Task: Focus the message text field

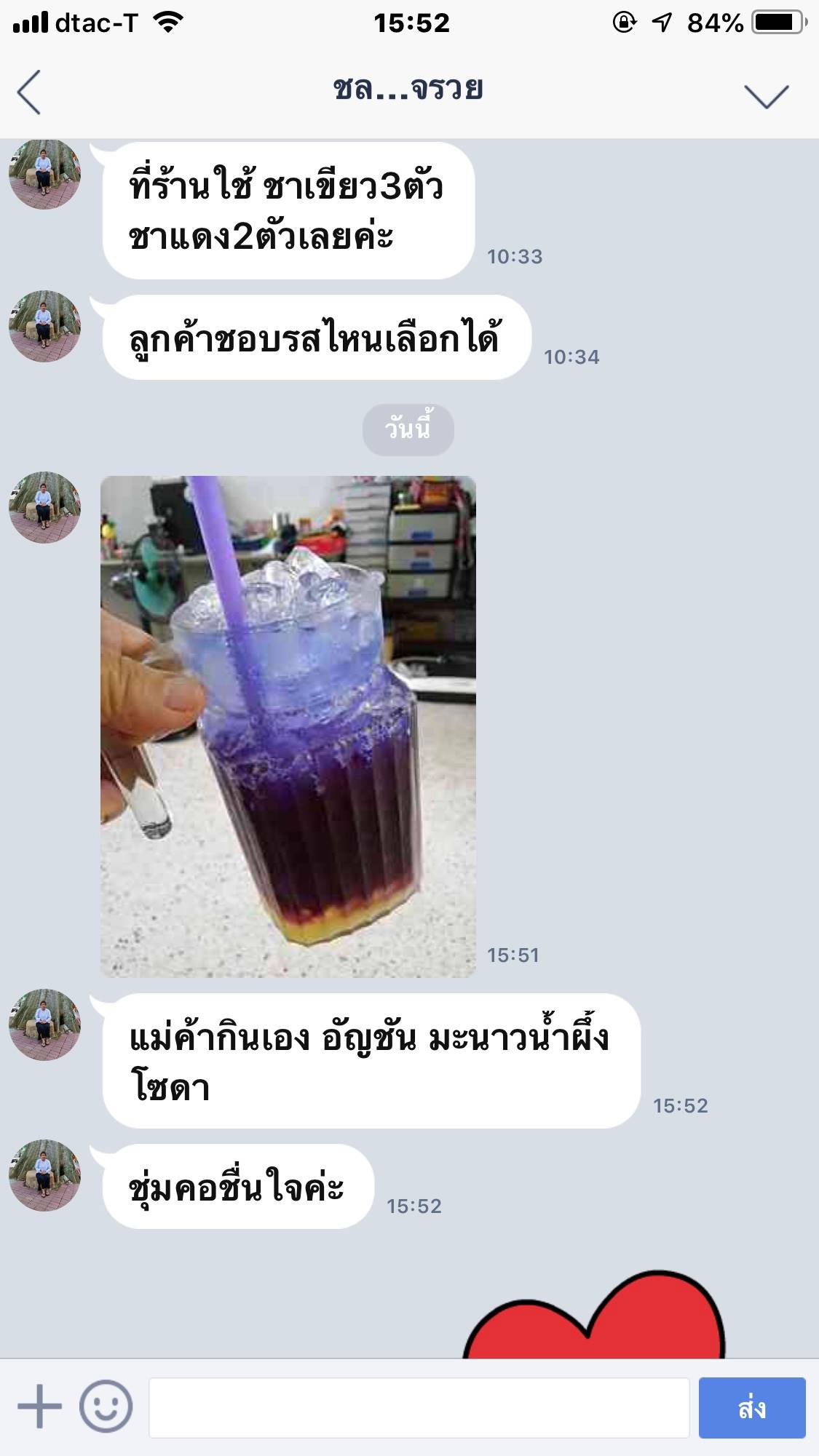Action: pyautogui.click(x=419, y=1407)
